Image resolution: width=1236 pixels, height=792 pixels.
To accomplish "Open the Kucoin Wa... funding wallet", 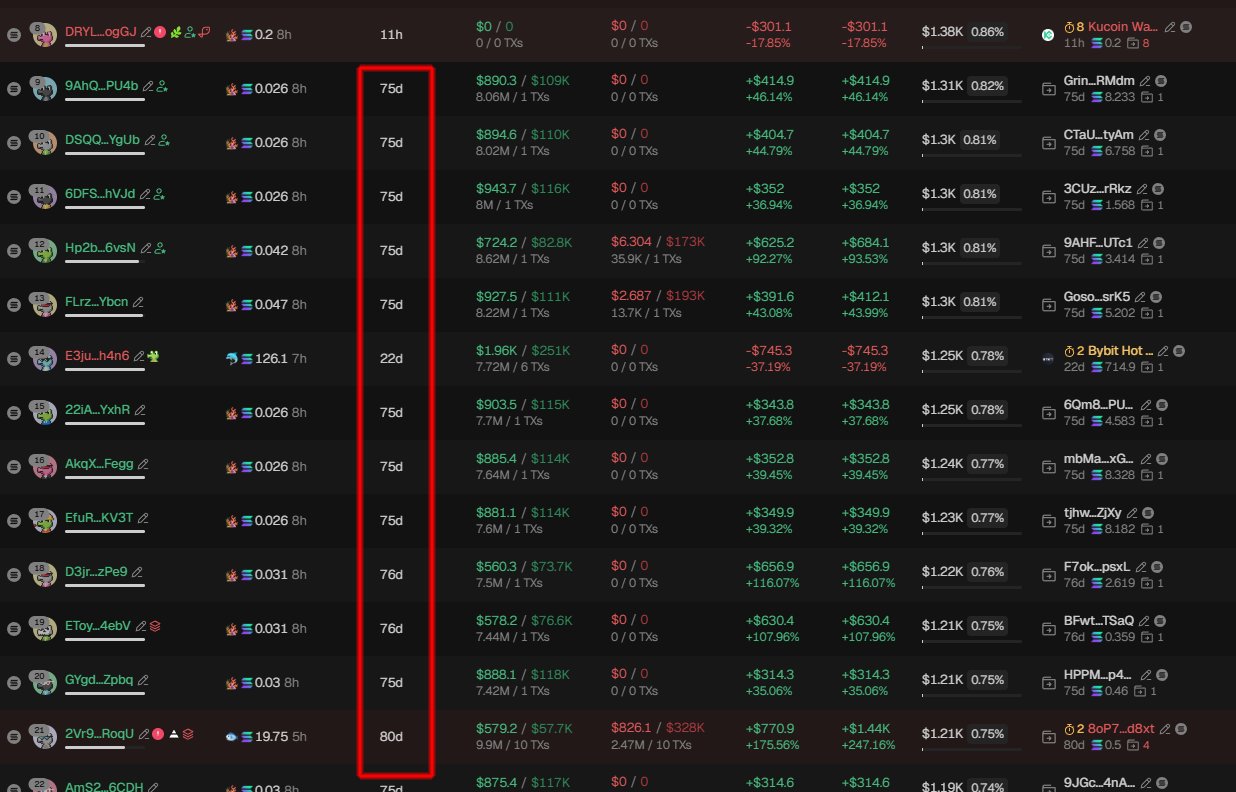I will pos(1123,26).
